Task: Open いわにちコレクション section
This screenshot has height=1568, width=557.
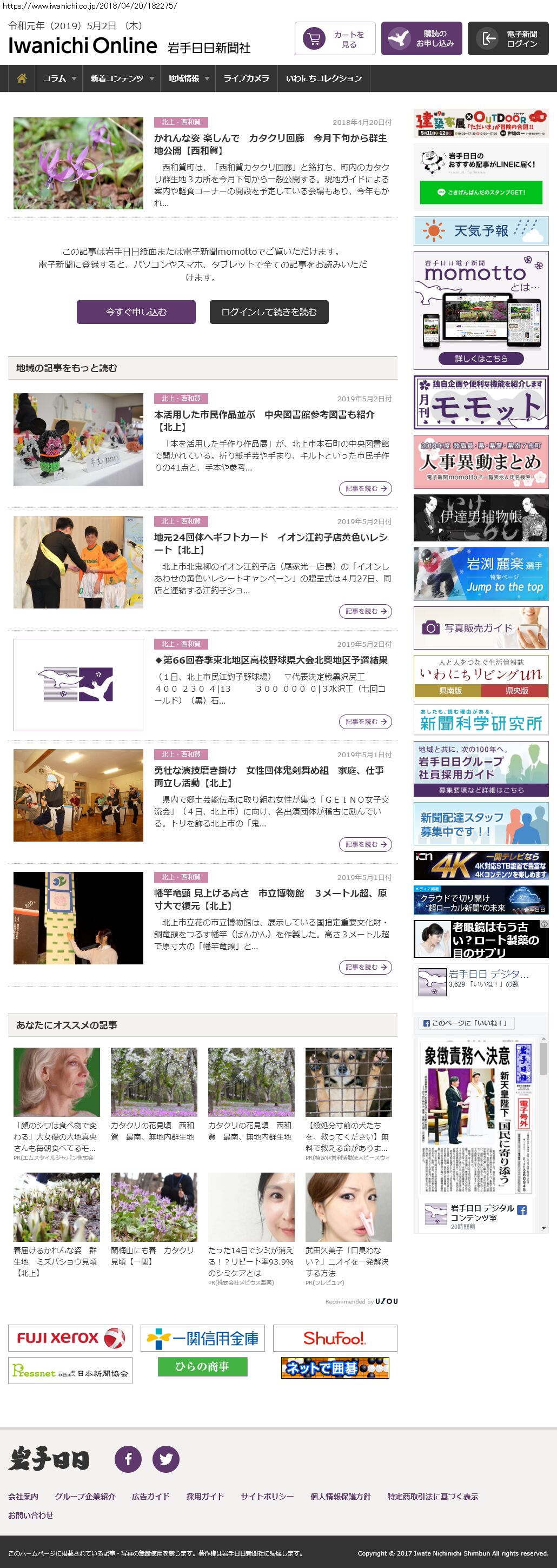Action: (x=323, y=78)
